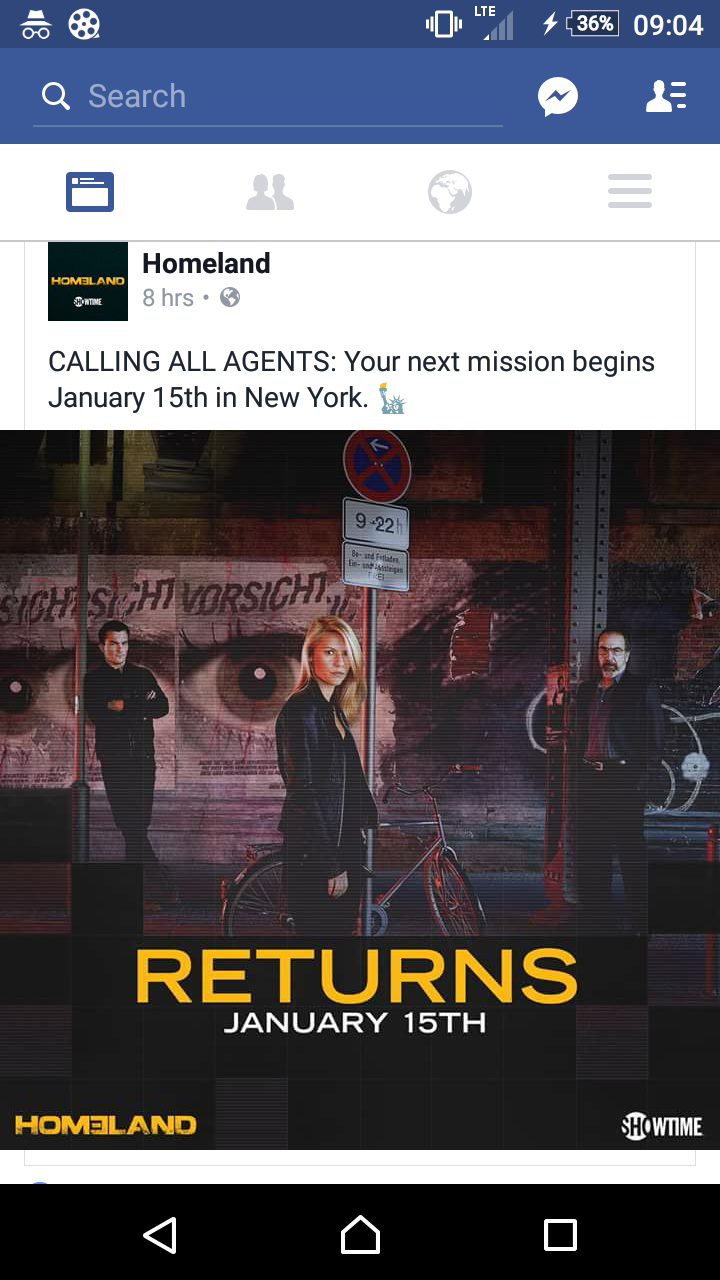720x1280 pixels.
Task: Open Messenger chats
Action: [558, 97]
